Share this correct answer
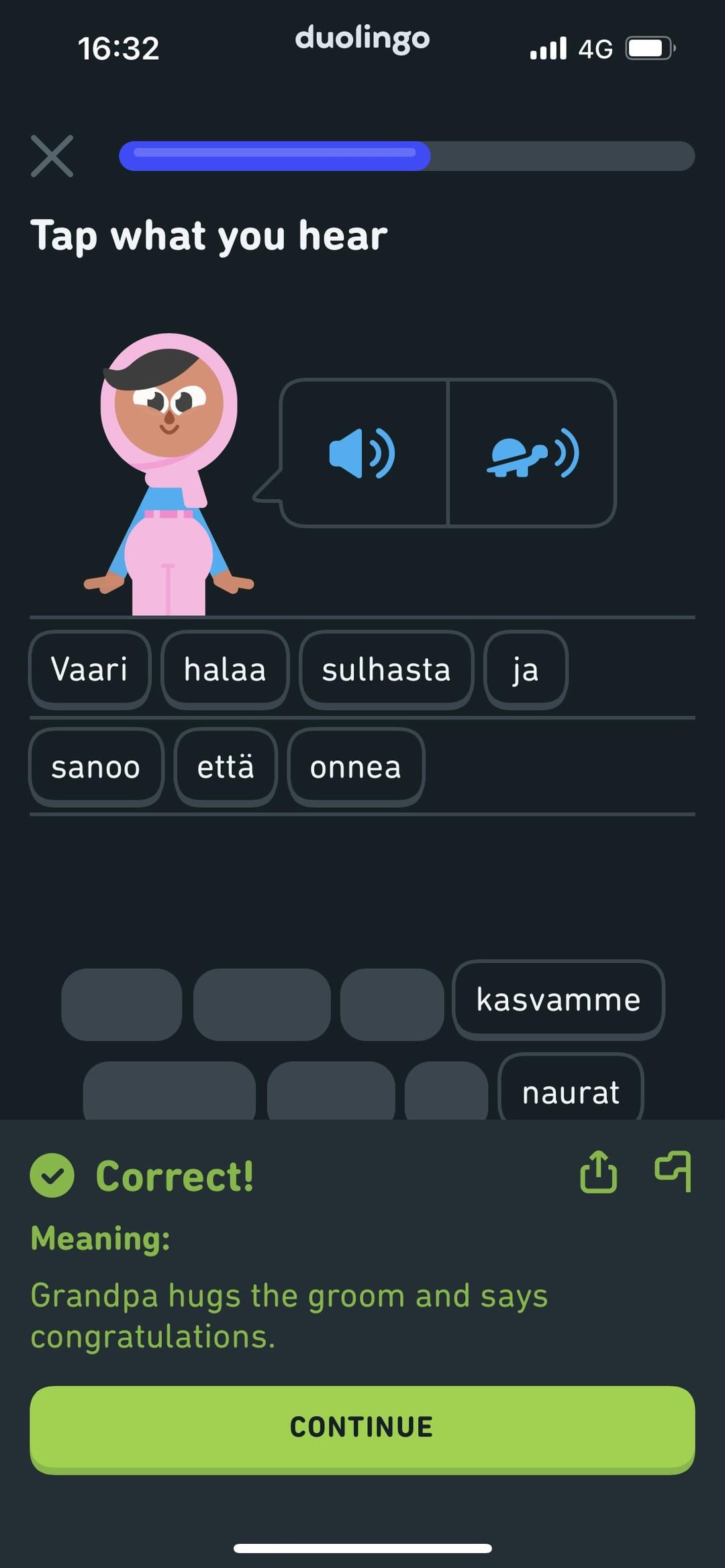This screenshot has width=725, height=1568. click(x=598, y=1172)
